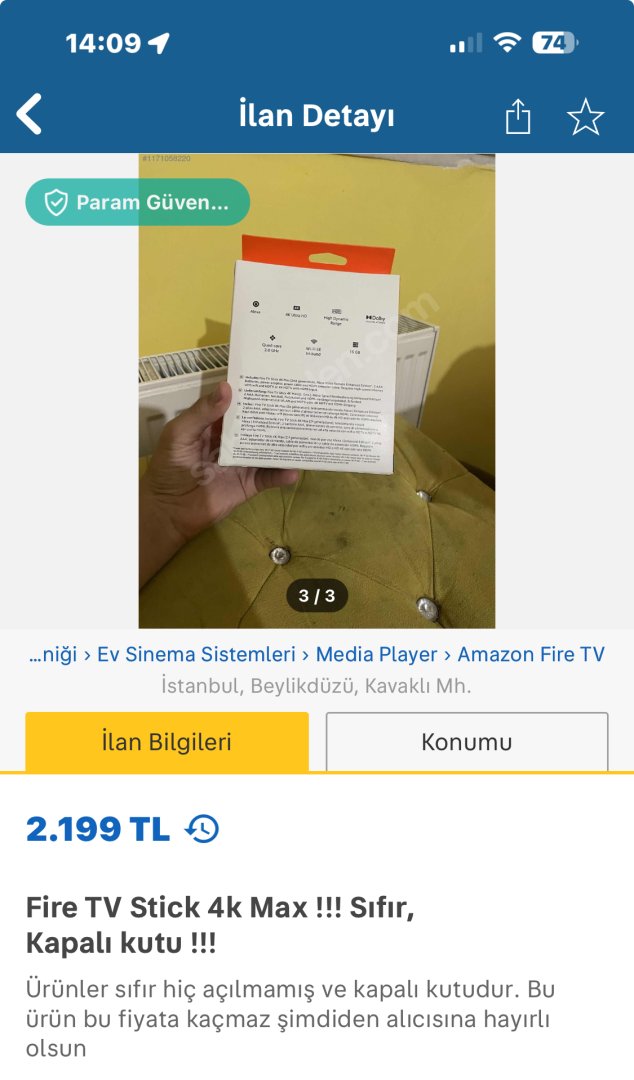View price history next to 2.199 TL
This screenshot has height=1080, width=634.
click(203, 829)
